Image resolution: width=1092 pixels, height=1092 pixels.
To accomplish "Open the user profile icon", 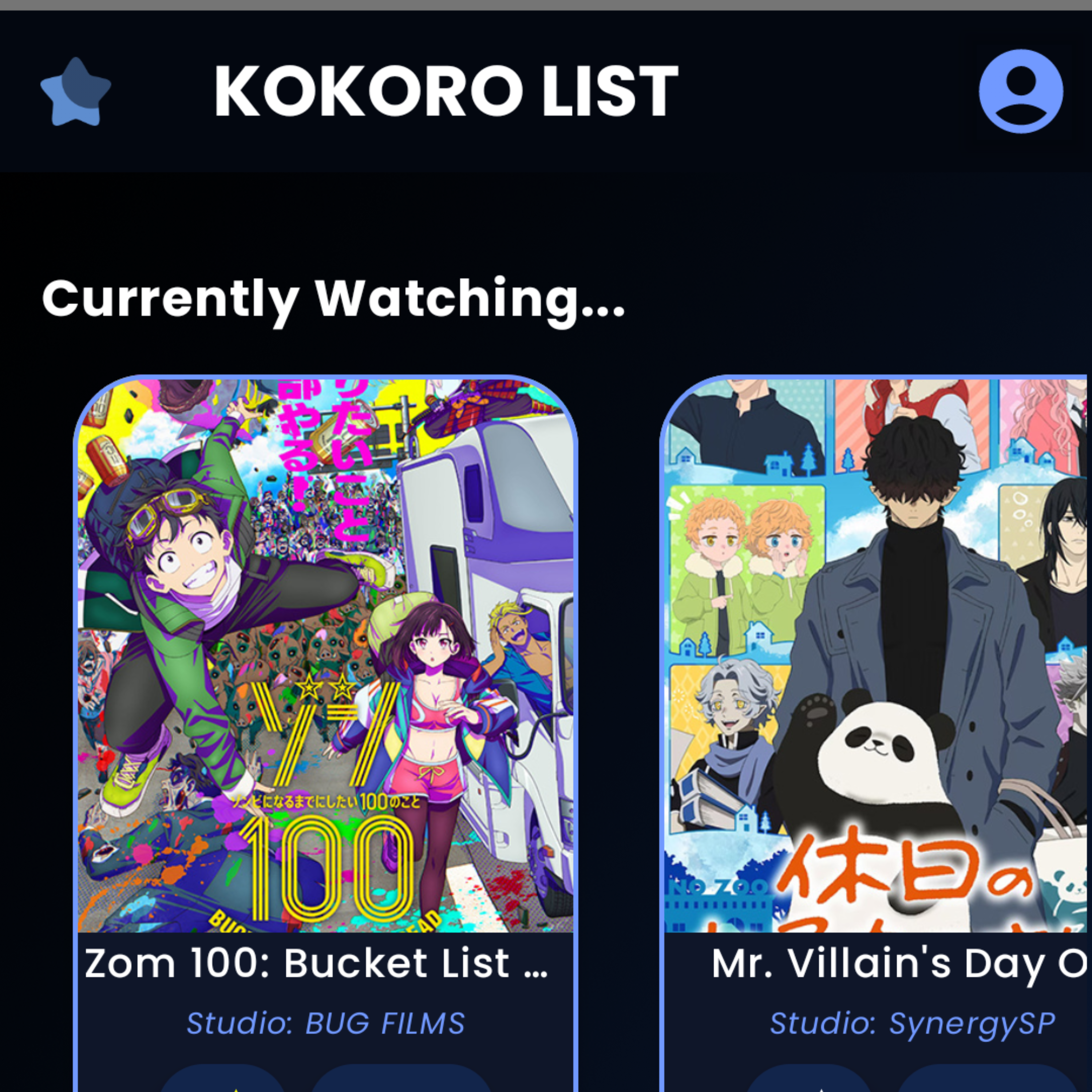I will coord(1020,91).
